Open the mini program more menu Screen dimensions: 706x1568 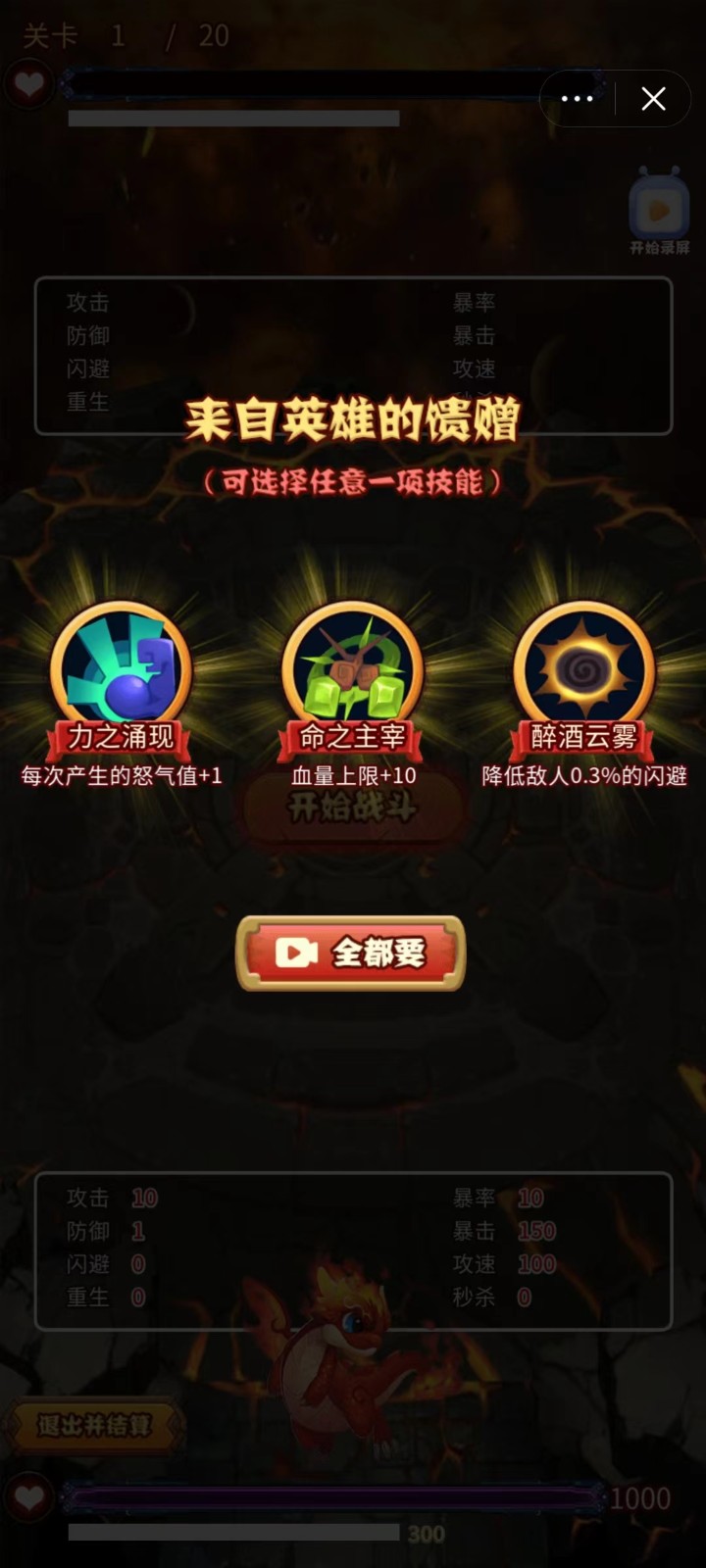coord(577,99)
